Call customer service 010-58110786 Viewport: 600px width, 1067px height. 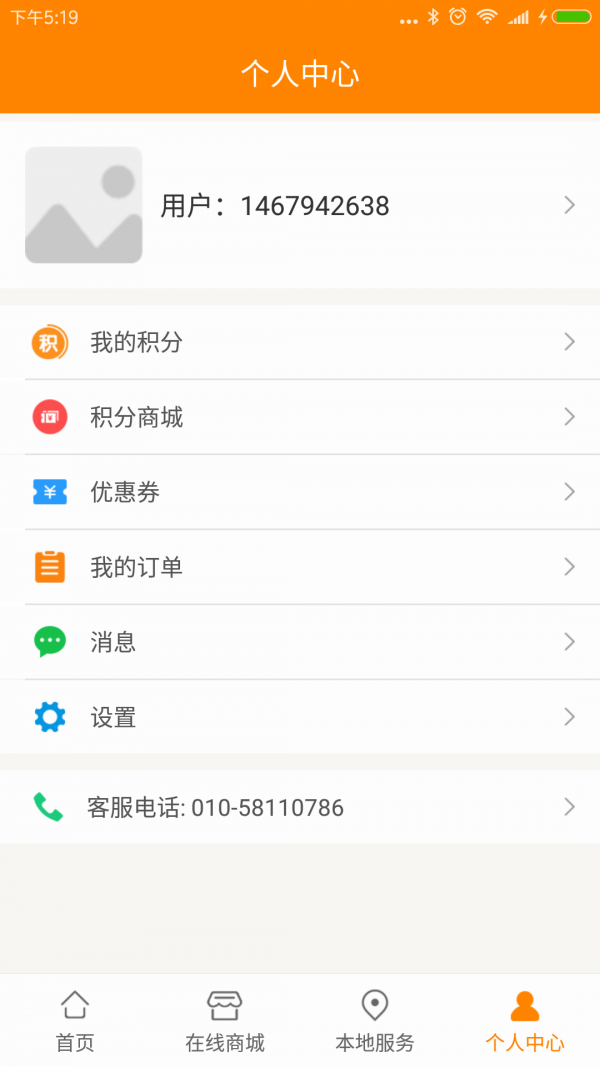pos(300,807)
